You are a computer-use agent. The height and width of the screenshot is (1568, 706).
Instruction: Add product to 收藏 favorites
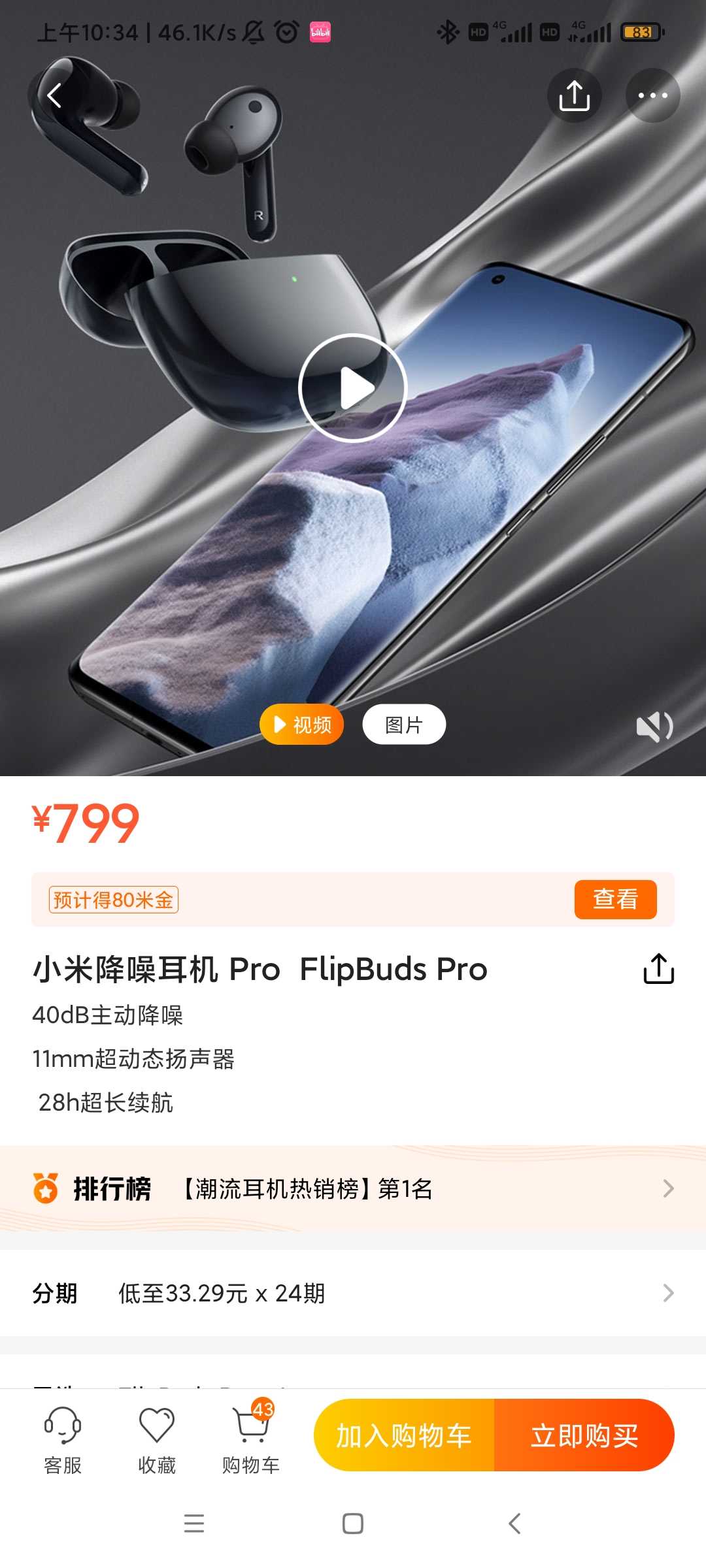157,1440
